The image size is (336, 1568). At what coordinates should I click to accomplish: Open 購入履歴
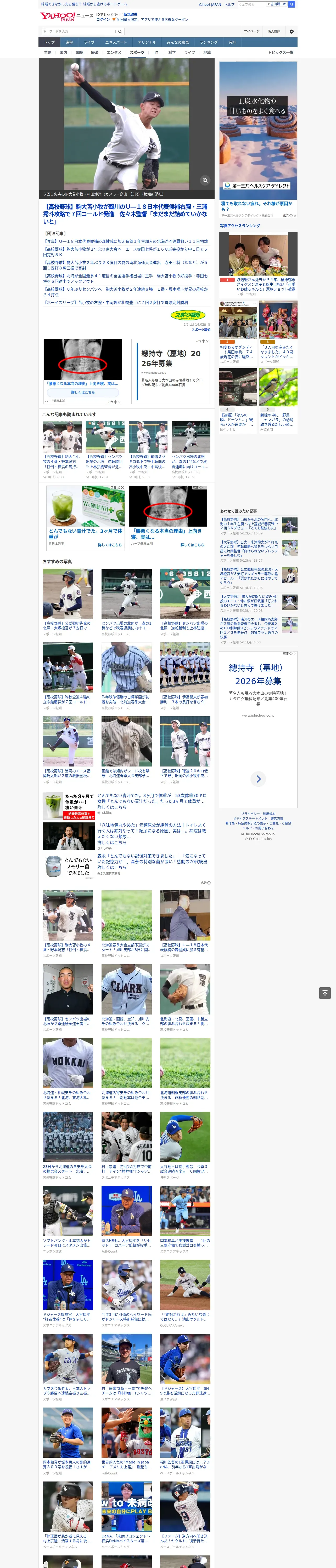[x=274, y=31]
